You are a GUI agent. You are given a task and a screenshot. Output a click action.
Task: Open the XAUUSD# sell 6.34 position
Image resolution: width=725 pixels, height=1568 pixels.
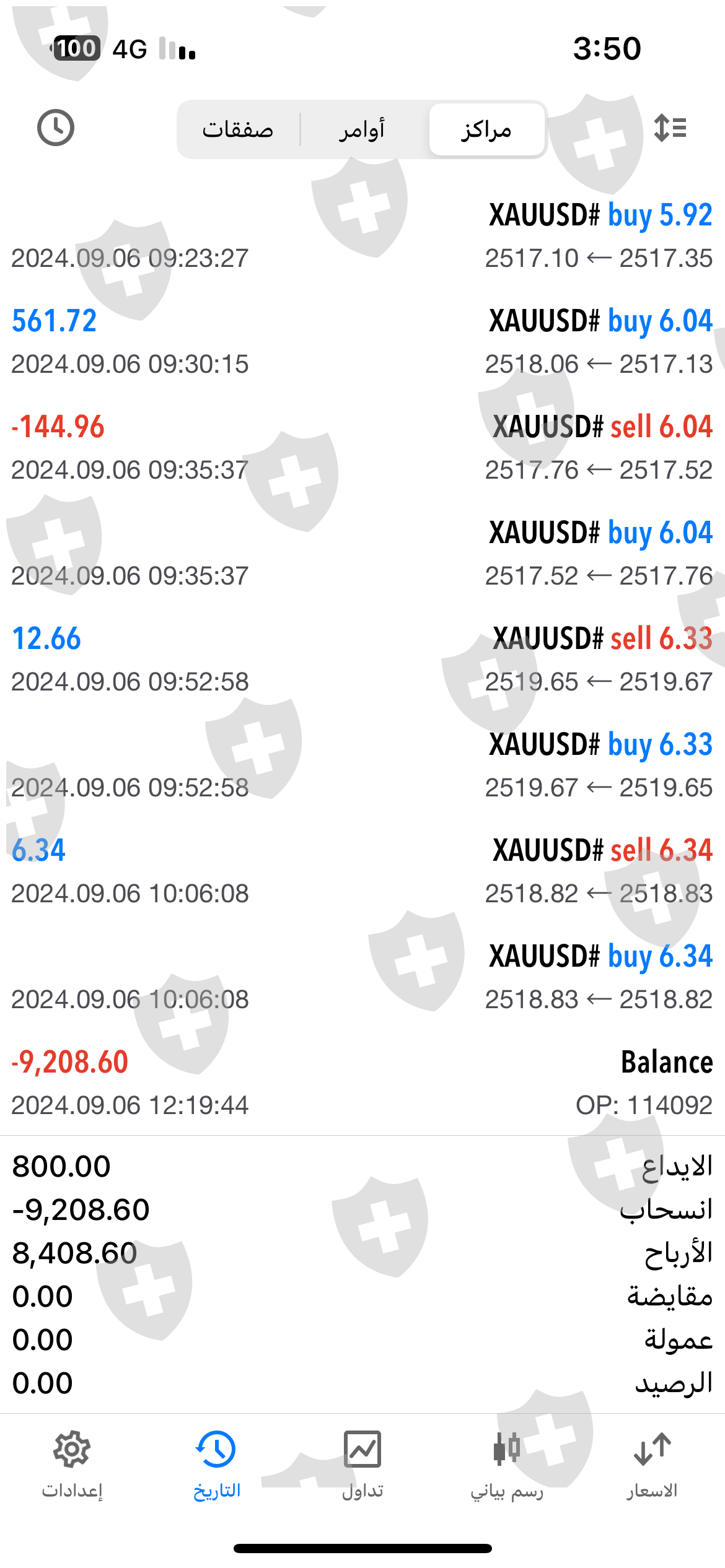(x=362, y=871)
